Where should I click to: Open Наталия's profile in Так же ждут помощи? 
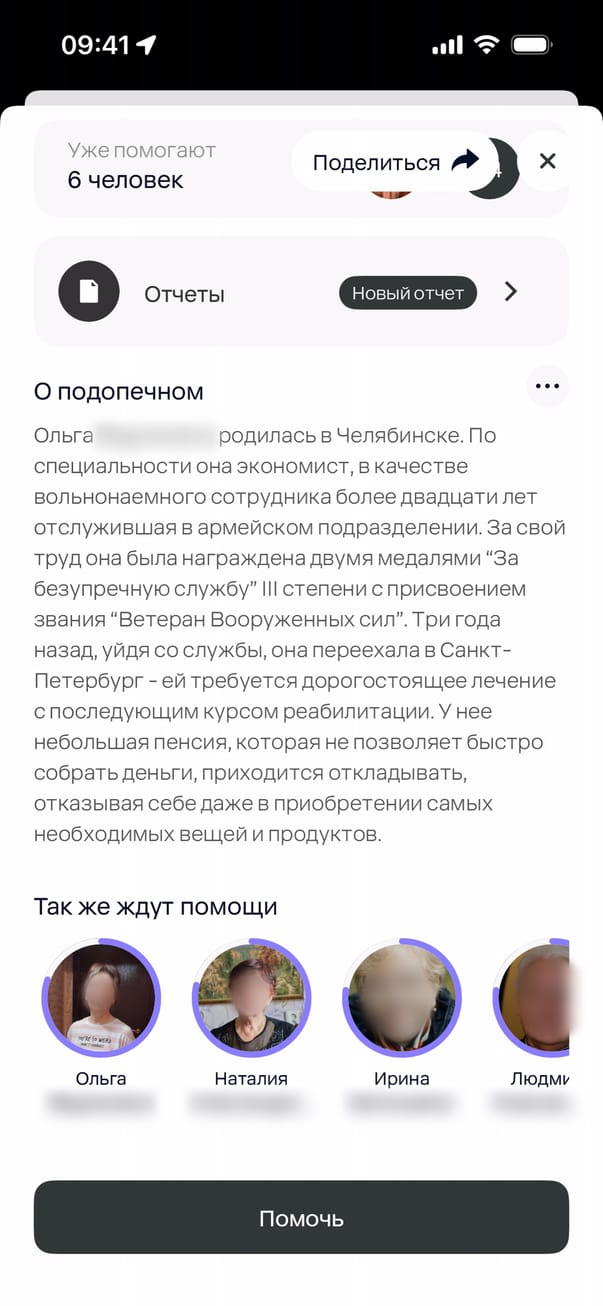point(251,998)
